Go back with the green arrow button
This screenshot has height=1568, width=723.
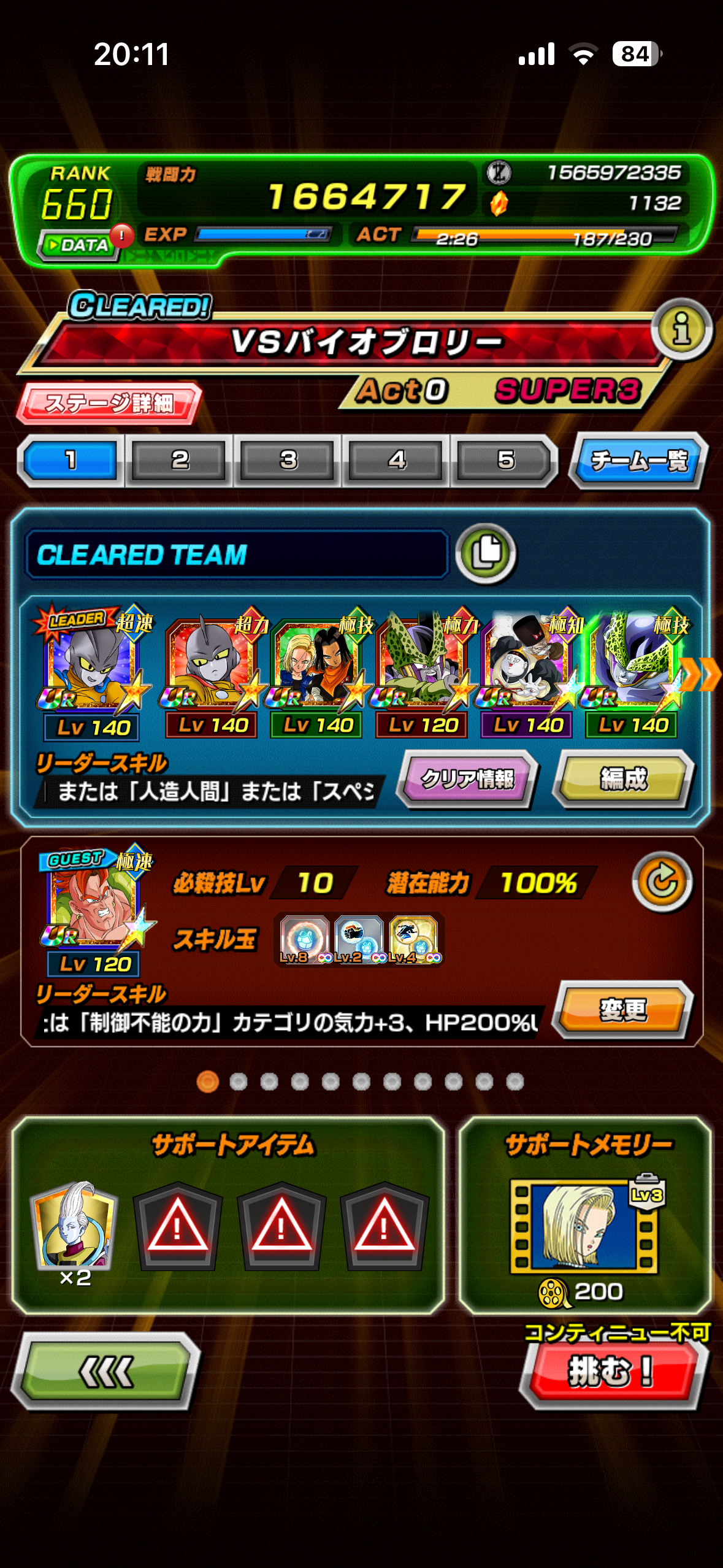105,1372
